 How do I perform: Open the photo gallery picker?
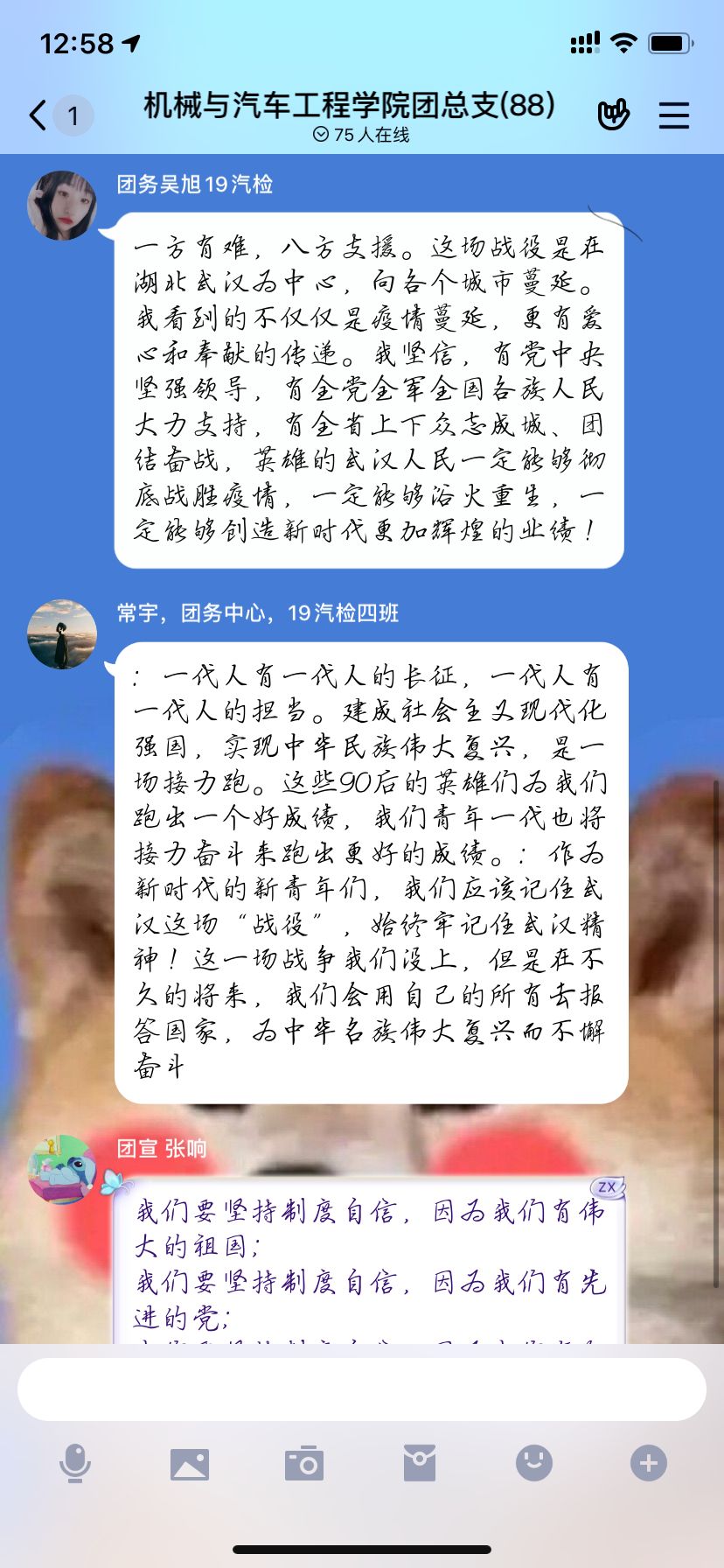[x=190, y=1463]
